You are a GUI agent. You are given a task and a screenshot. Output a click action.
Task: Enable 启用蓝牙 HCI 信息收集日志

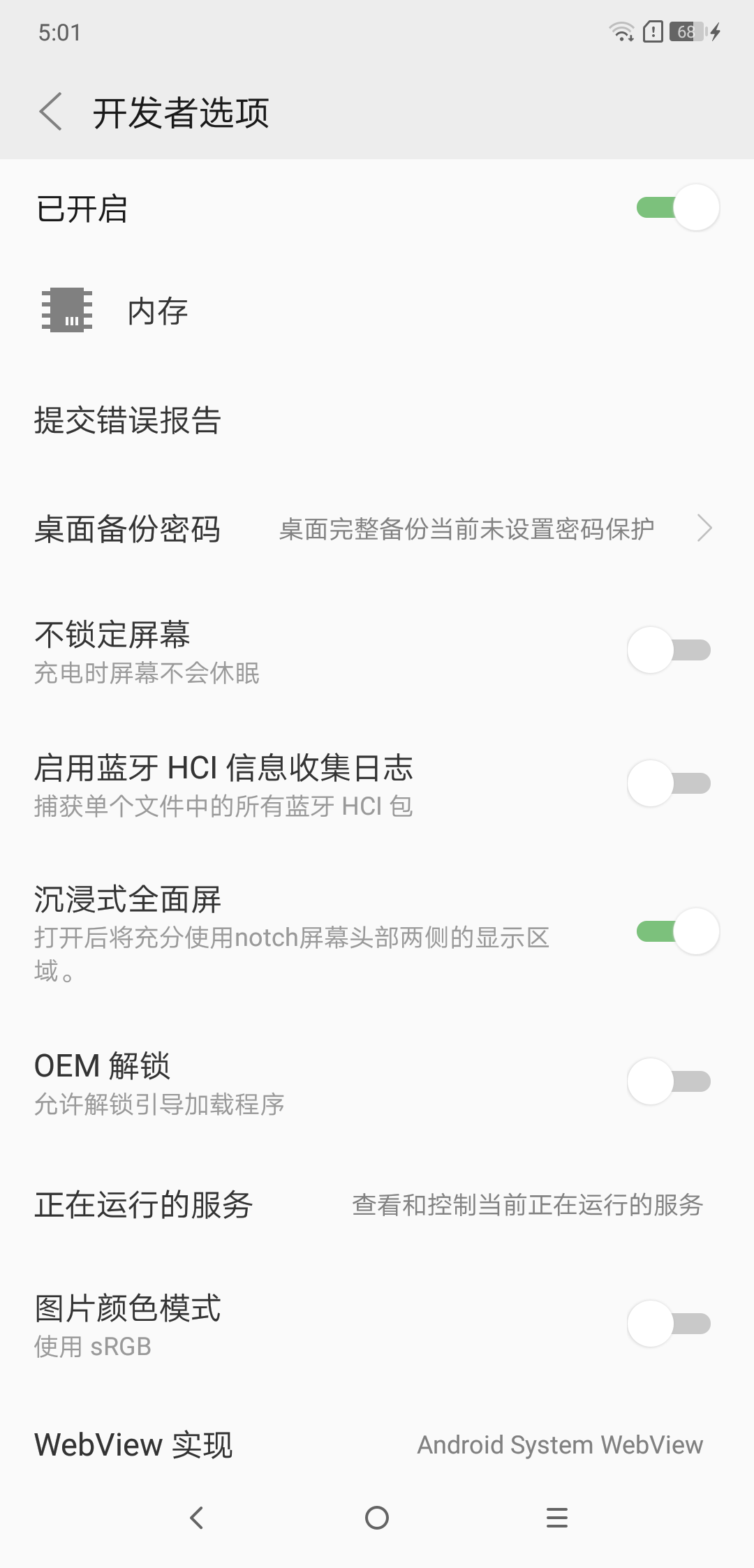point(669,783)
